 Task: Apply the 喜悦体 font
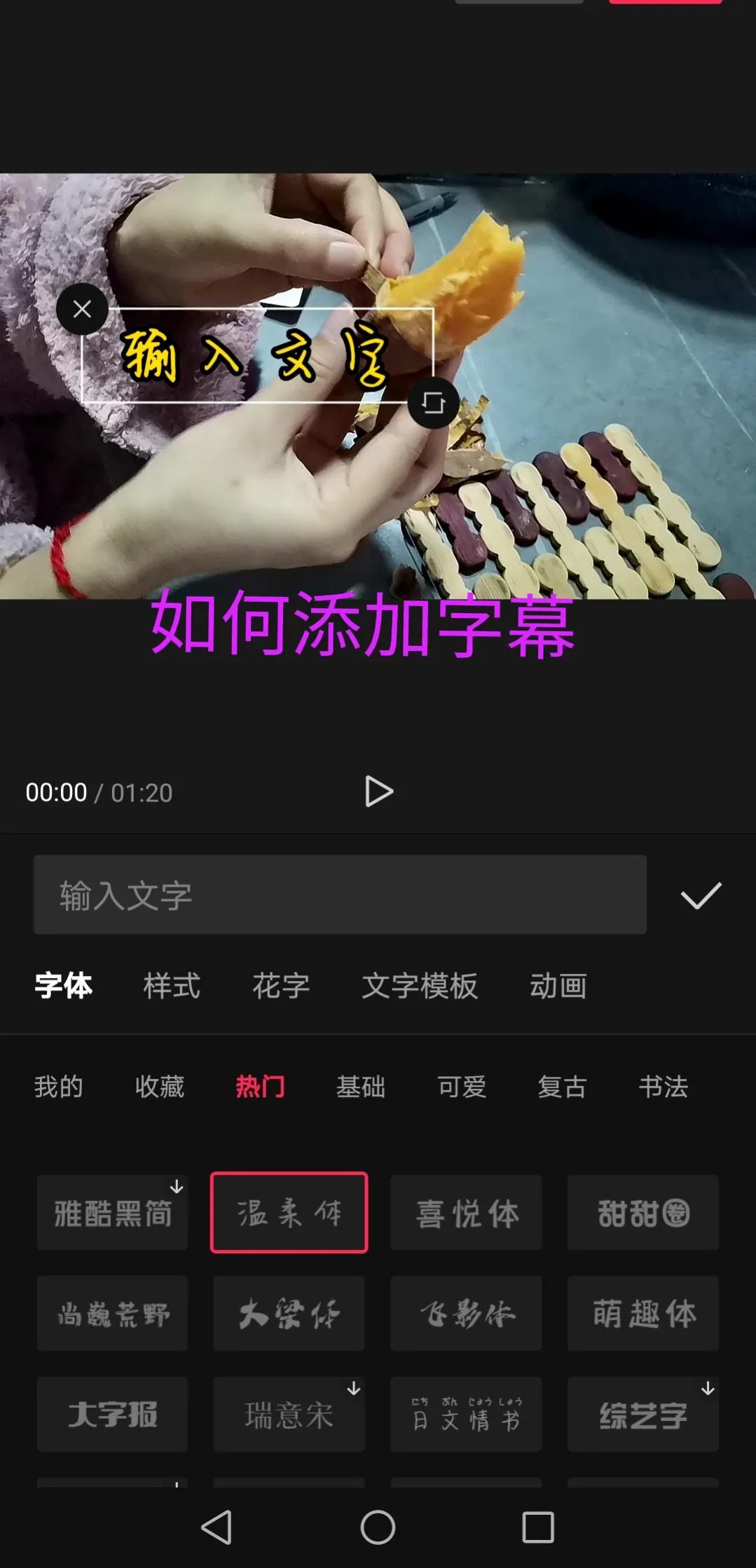[466, 1213]
